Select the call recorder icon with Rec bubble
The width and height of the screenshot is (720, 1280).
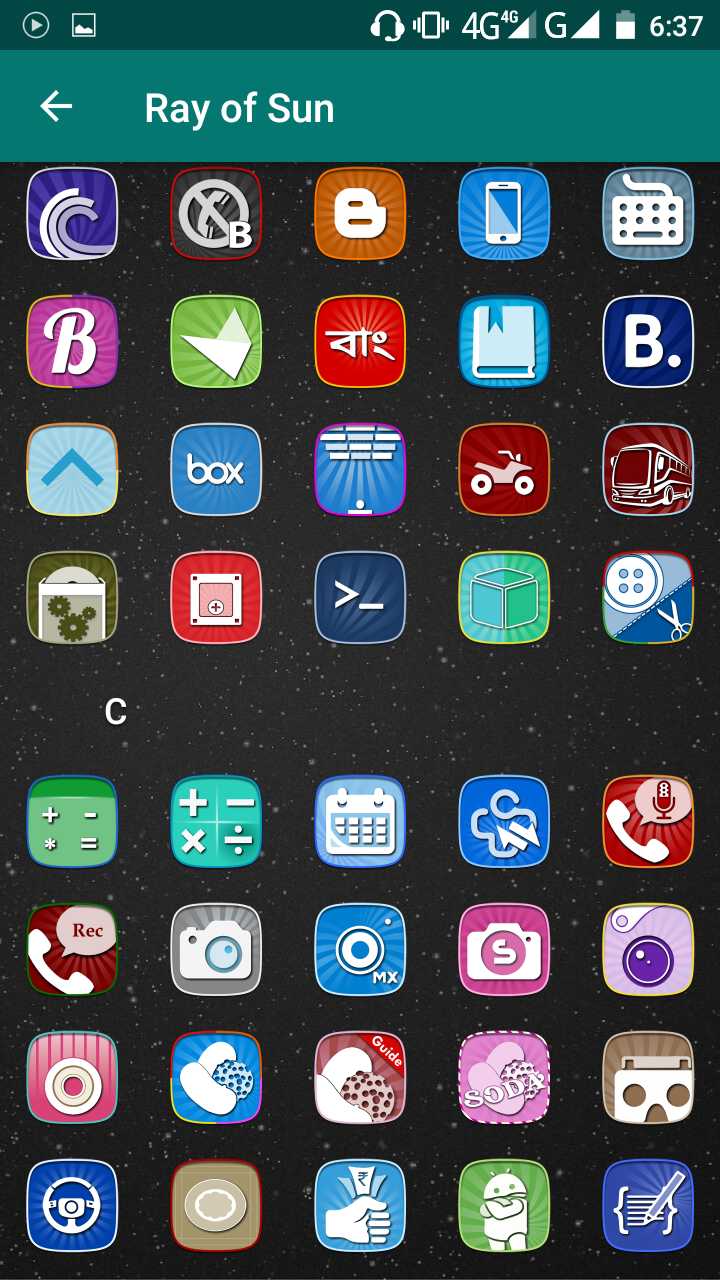coord(72,949)
